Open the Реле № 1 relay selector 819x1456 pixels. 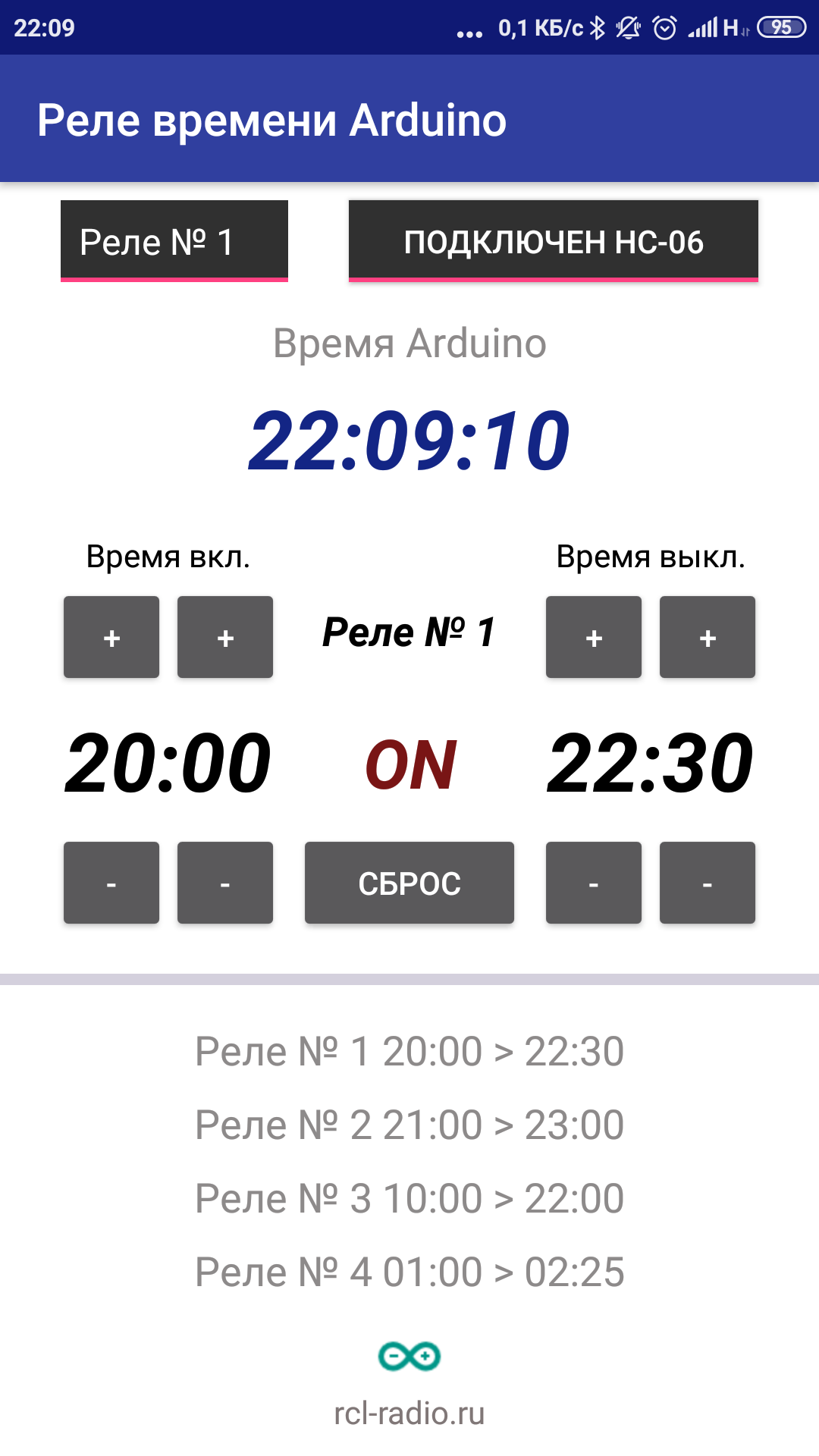point(174,241)
